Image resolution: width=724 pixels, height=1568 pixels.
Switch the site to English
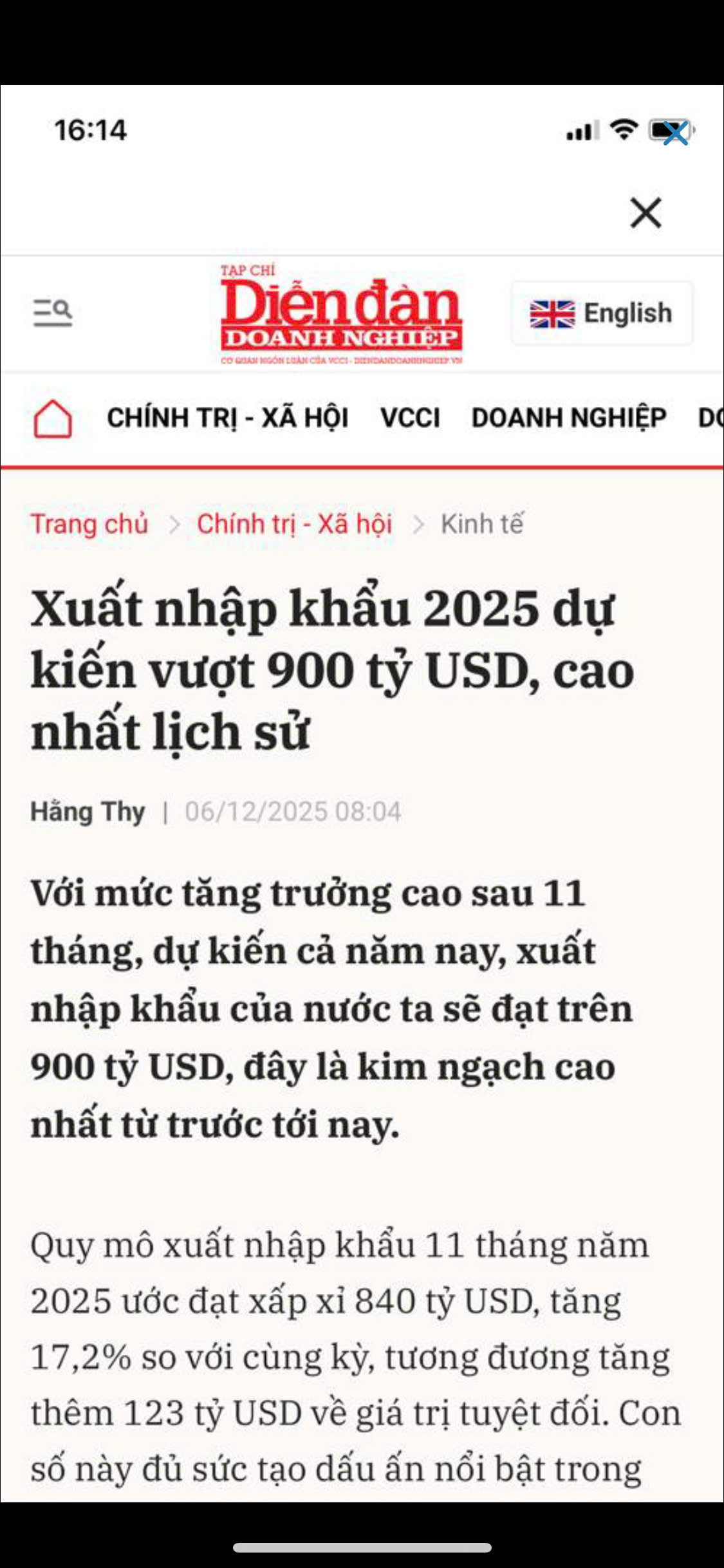tap(602, 313)
